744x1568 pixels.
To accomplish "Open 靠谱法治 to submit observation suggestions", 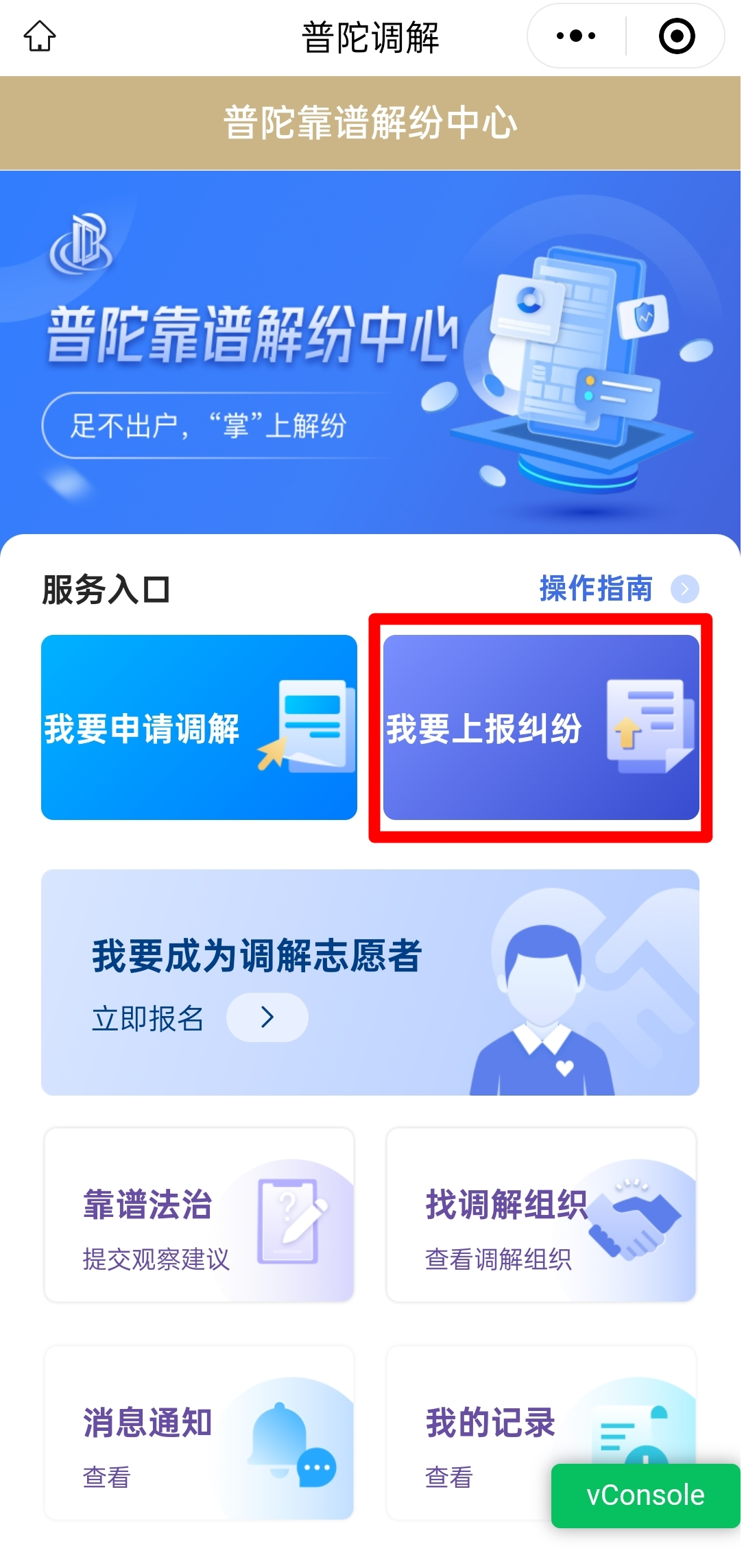I will 199,1215.
